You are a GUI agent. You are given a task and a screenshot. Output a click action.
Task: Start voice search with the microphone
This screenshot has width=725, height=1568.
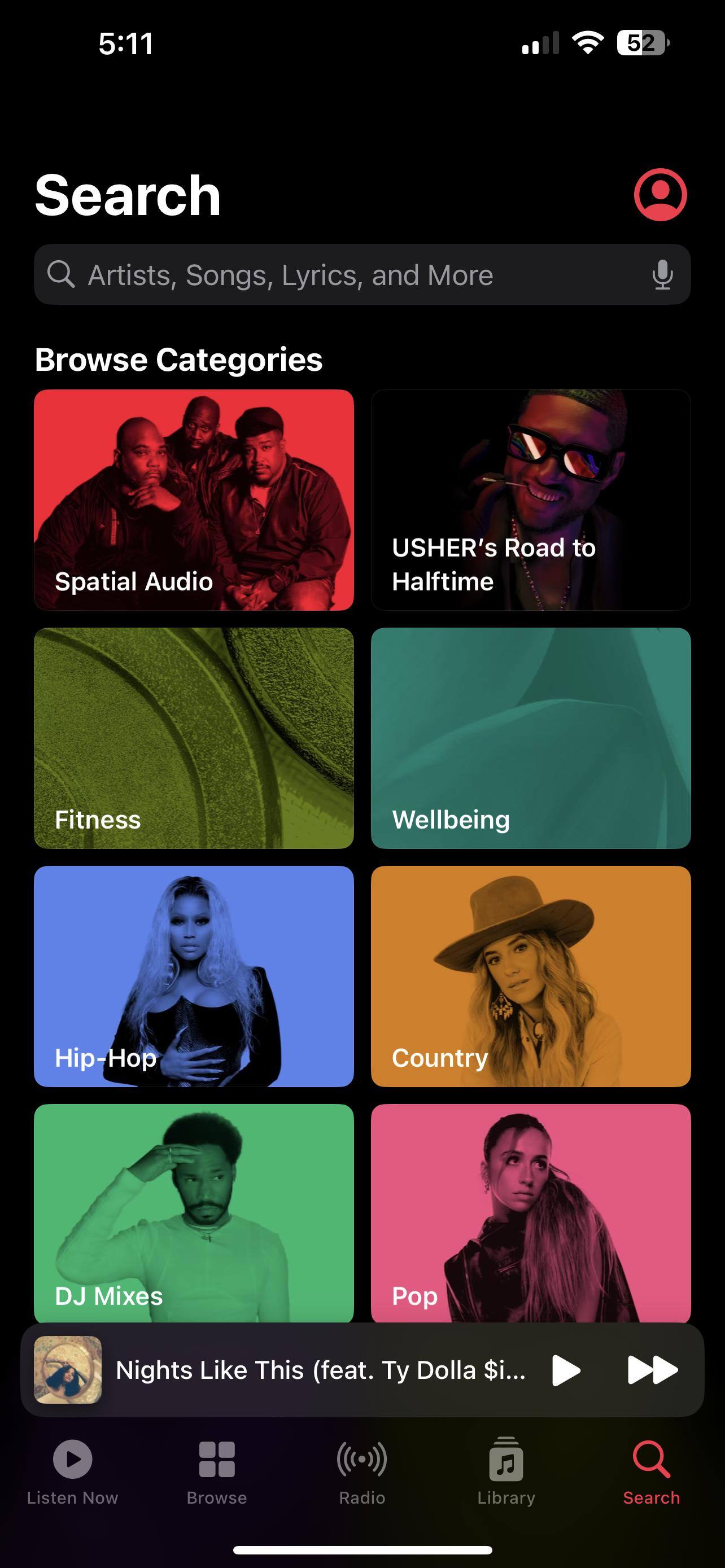(x=662, y=275)
